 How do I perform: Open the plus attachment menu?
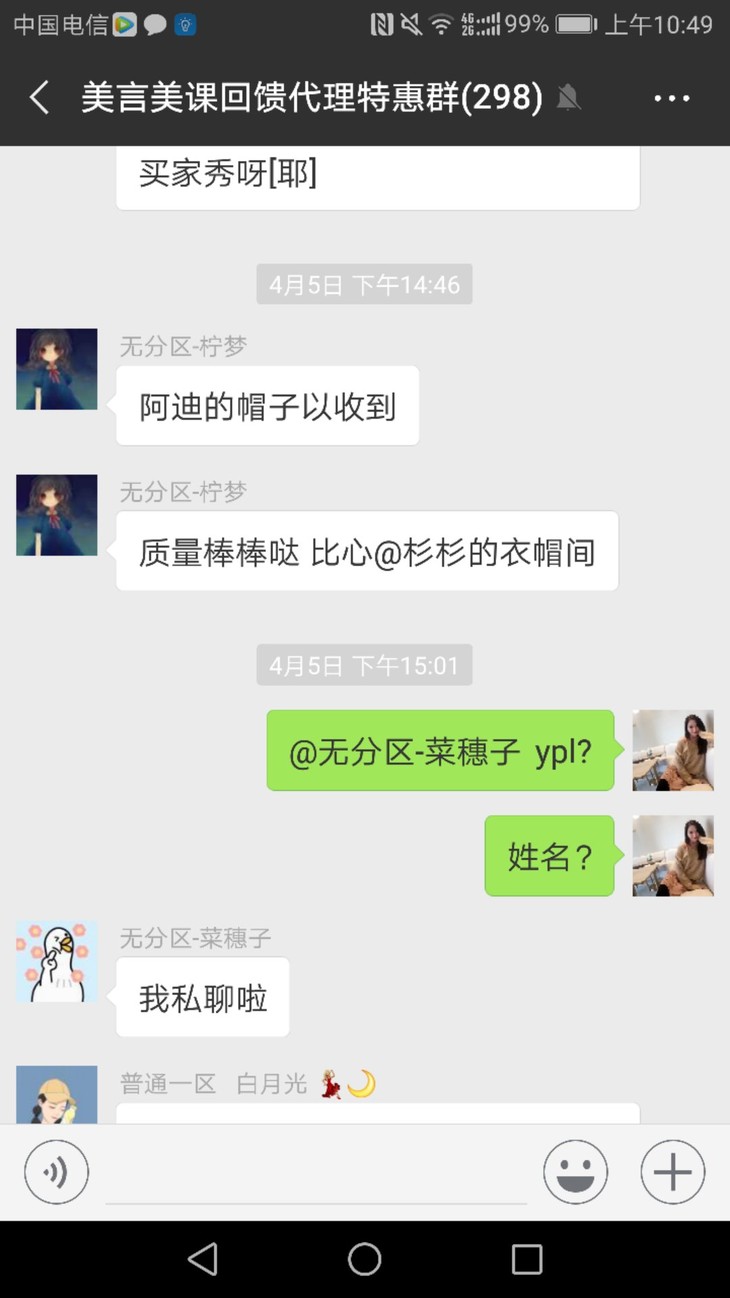point(672,1172)
